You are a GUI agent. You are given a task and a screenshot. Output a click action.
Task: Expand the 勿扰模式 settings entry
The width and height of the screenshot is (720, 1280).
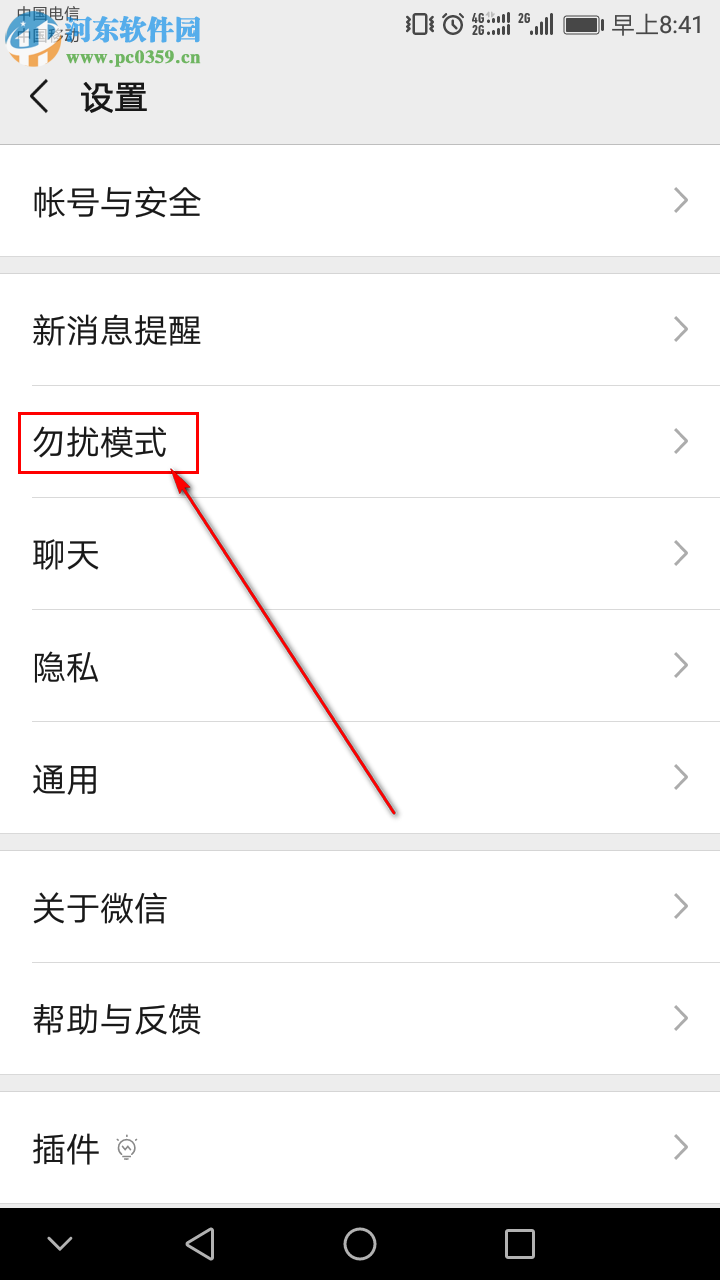[106, 441]
